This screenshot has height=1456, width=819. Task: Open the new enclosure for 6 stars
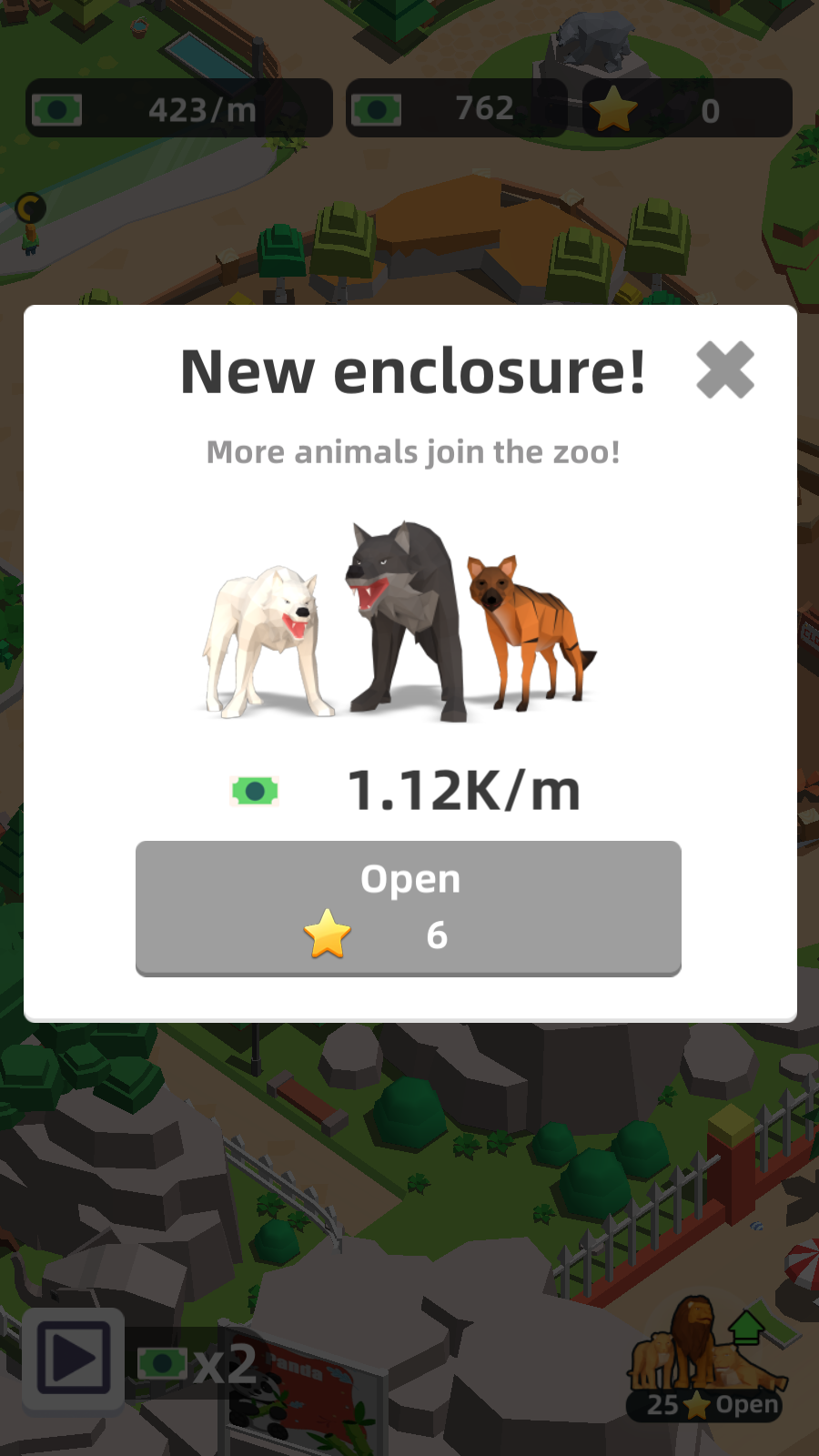pyautogui.click(x=409, y=907)
